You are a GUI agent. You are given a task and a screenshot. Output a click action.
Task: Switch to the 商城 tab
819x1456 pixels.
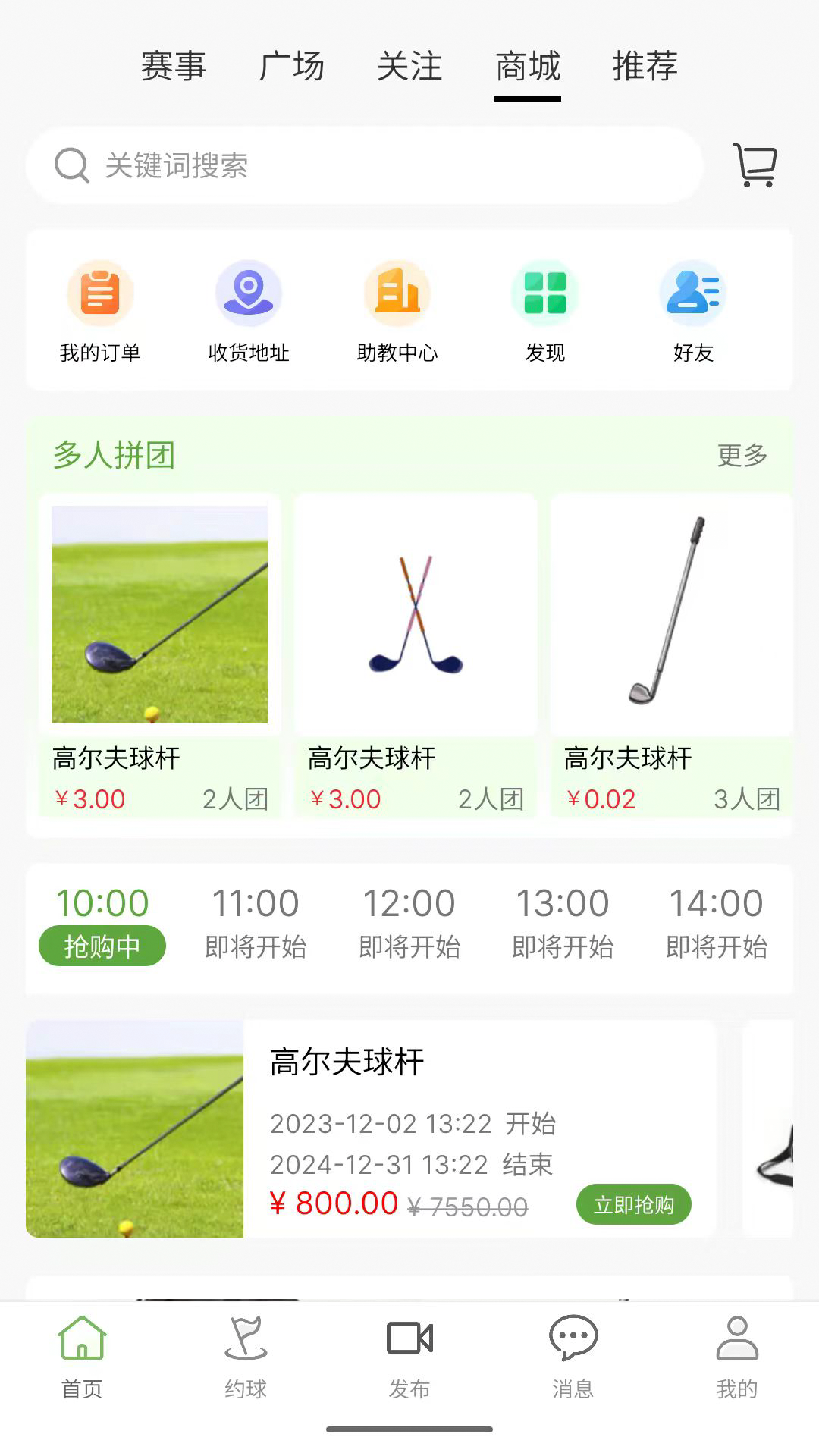pos(526,67)
